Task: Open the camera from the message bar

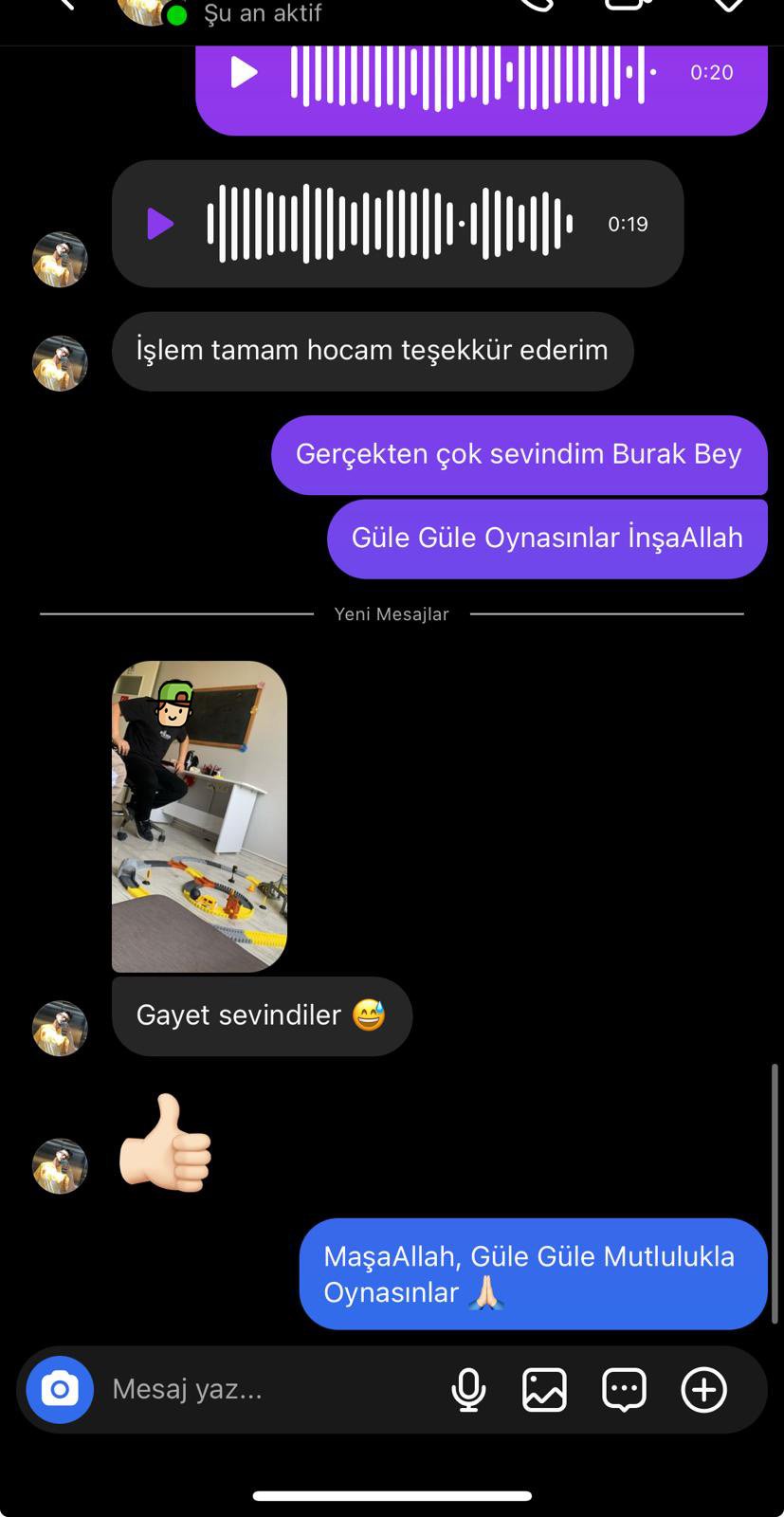Action: pos(60,1390)
